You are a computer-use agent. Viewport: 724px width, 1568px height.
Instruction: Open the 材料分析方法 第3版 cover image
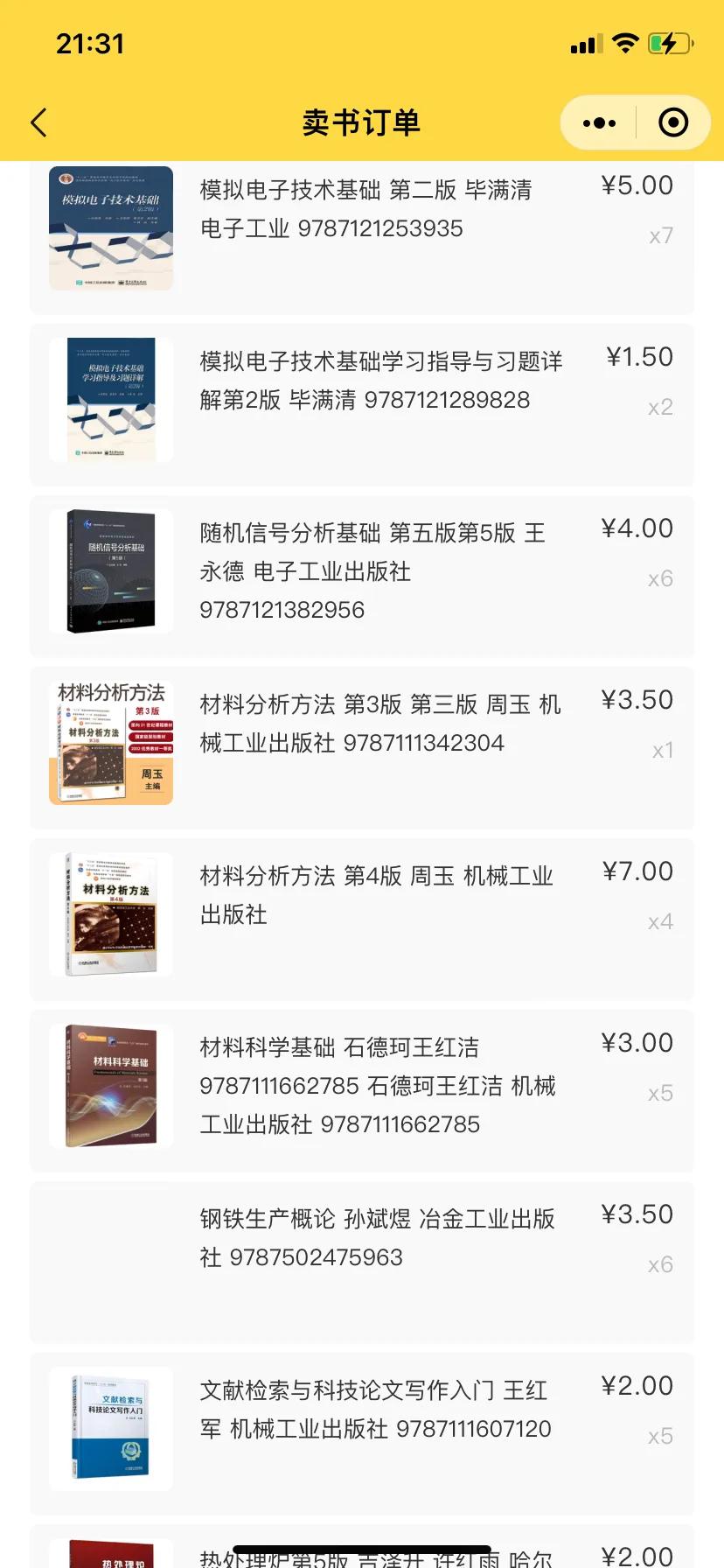coord(111,741)
